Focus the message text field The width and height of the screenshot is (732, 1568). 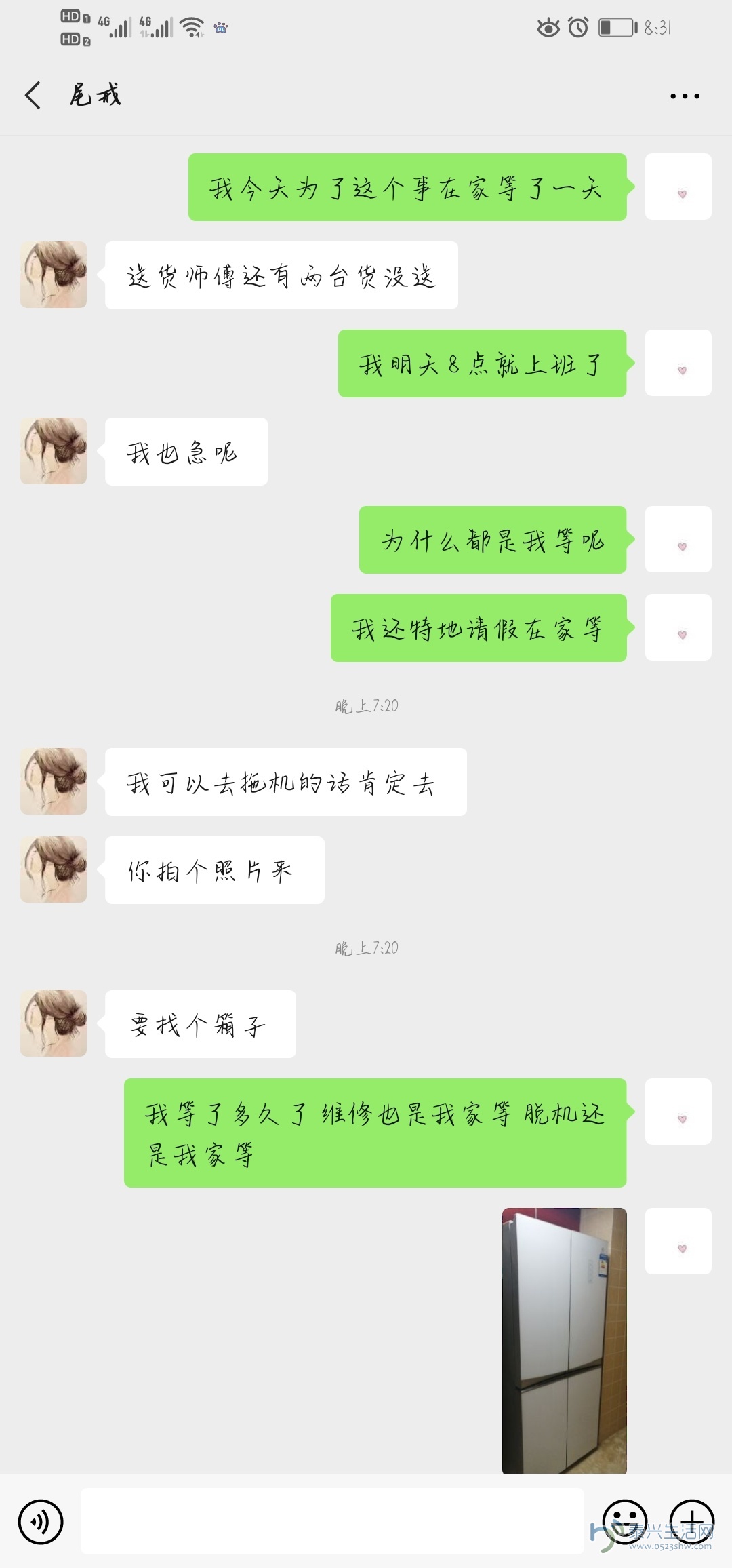tap(332, 1521)
